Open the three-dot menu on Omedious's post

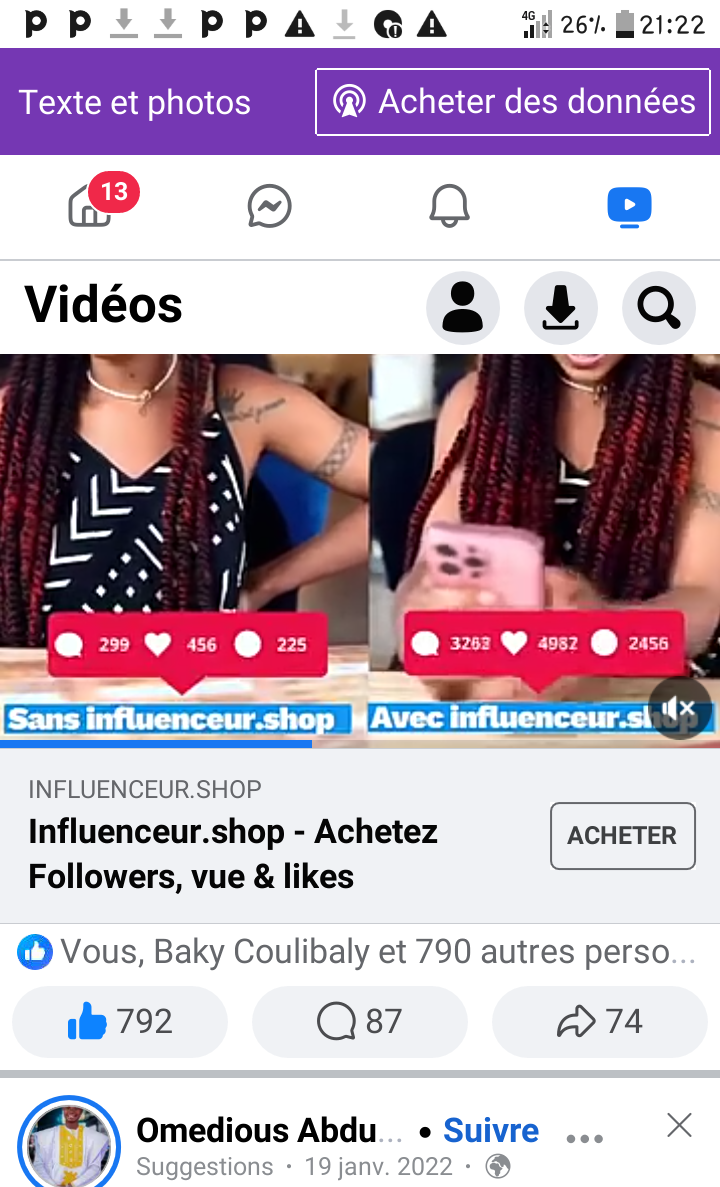pyautogui.click(x=584, y=1138)
